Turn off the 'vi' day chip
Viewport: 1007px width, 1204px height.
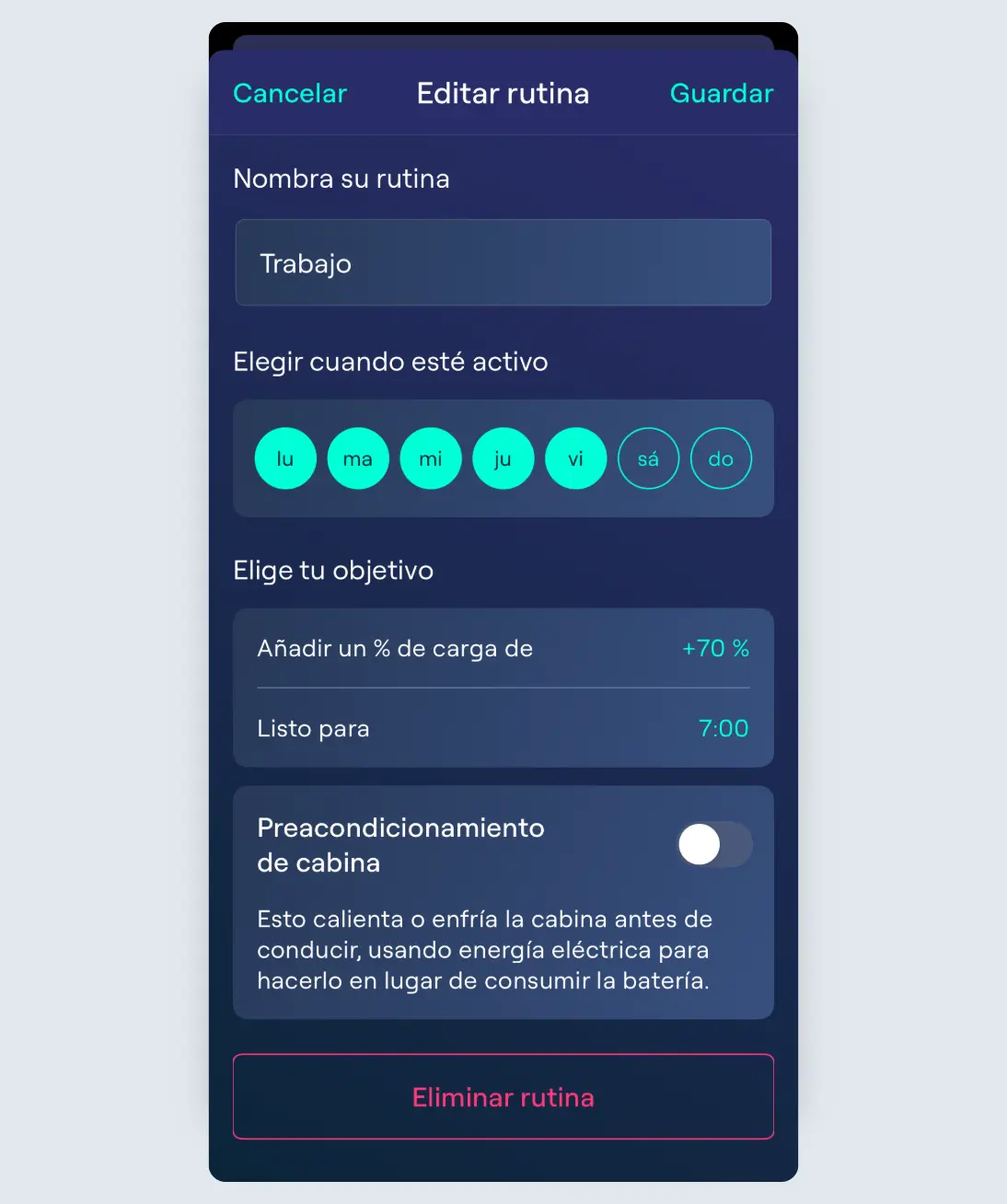(x=575, y=458)
